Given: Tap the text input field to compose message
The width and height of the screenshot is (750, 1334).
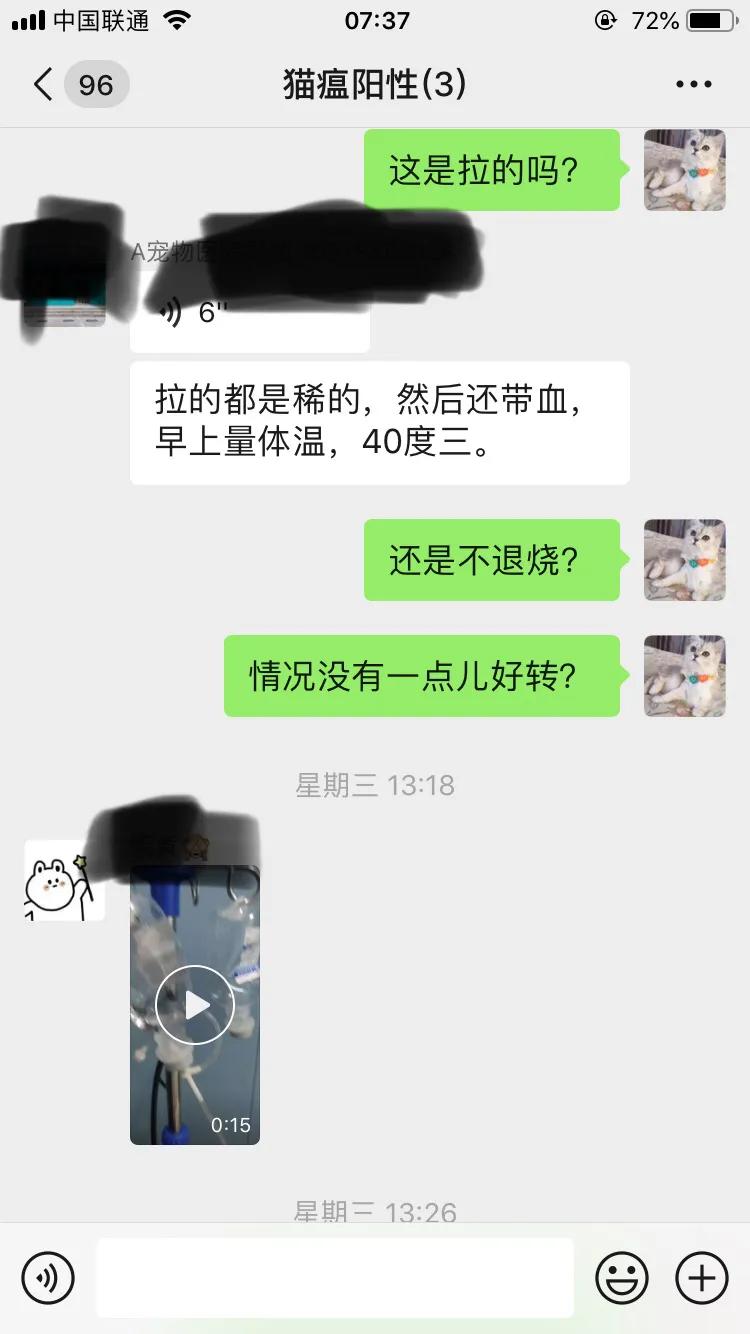Looking at the screenshot, I should tap(335, 1277).
